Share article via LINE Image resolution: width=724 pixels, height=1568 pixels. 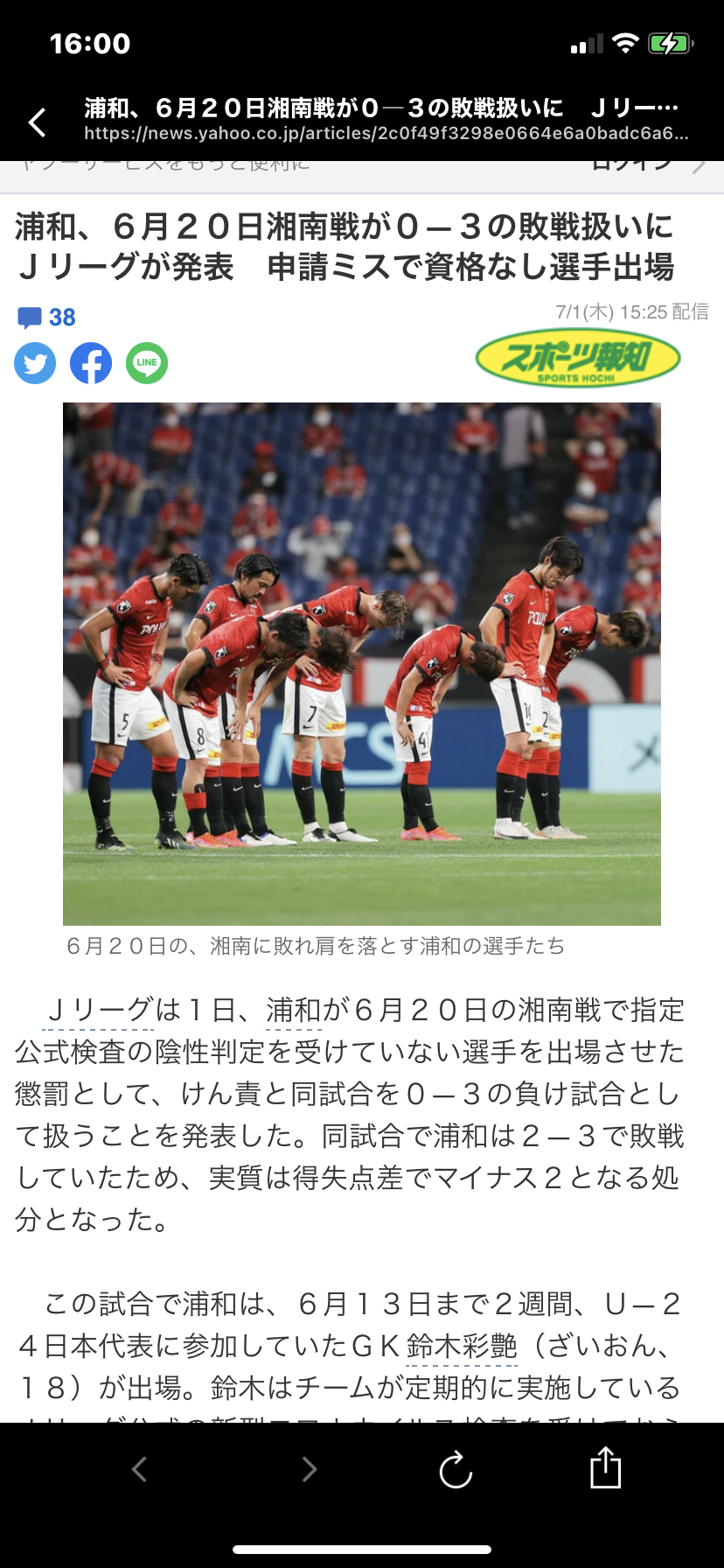click(147, 363)
